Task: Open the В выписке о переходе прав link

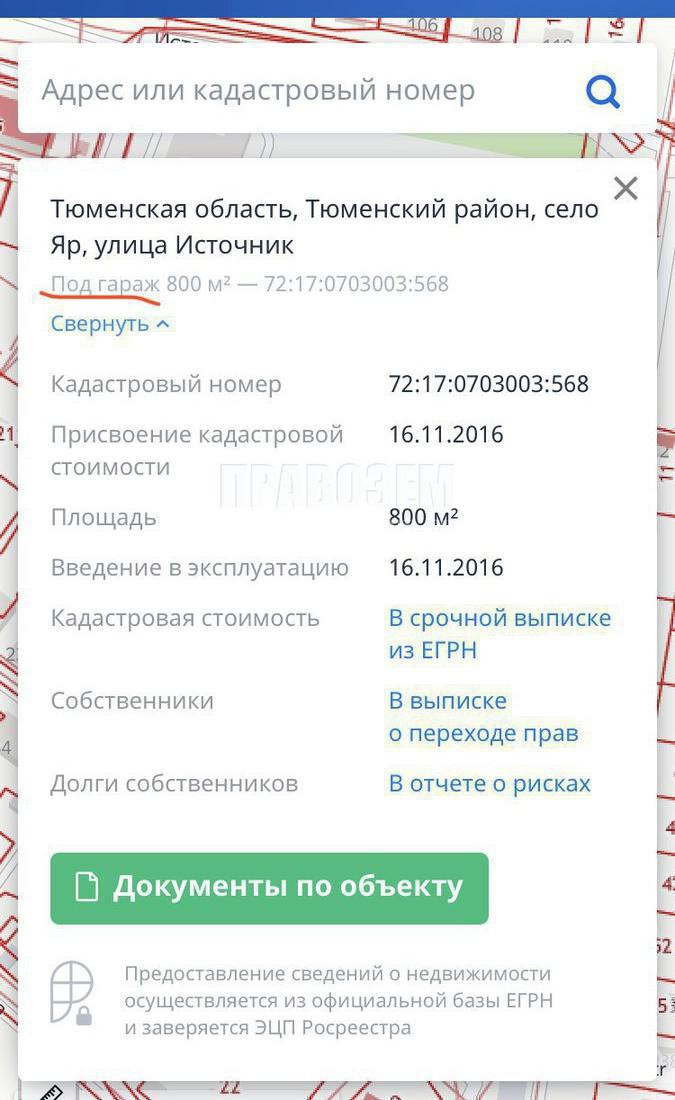Action: click(483, 716)
